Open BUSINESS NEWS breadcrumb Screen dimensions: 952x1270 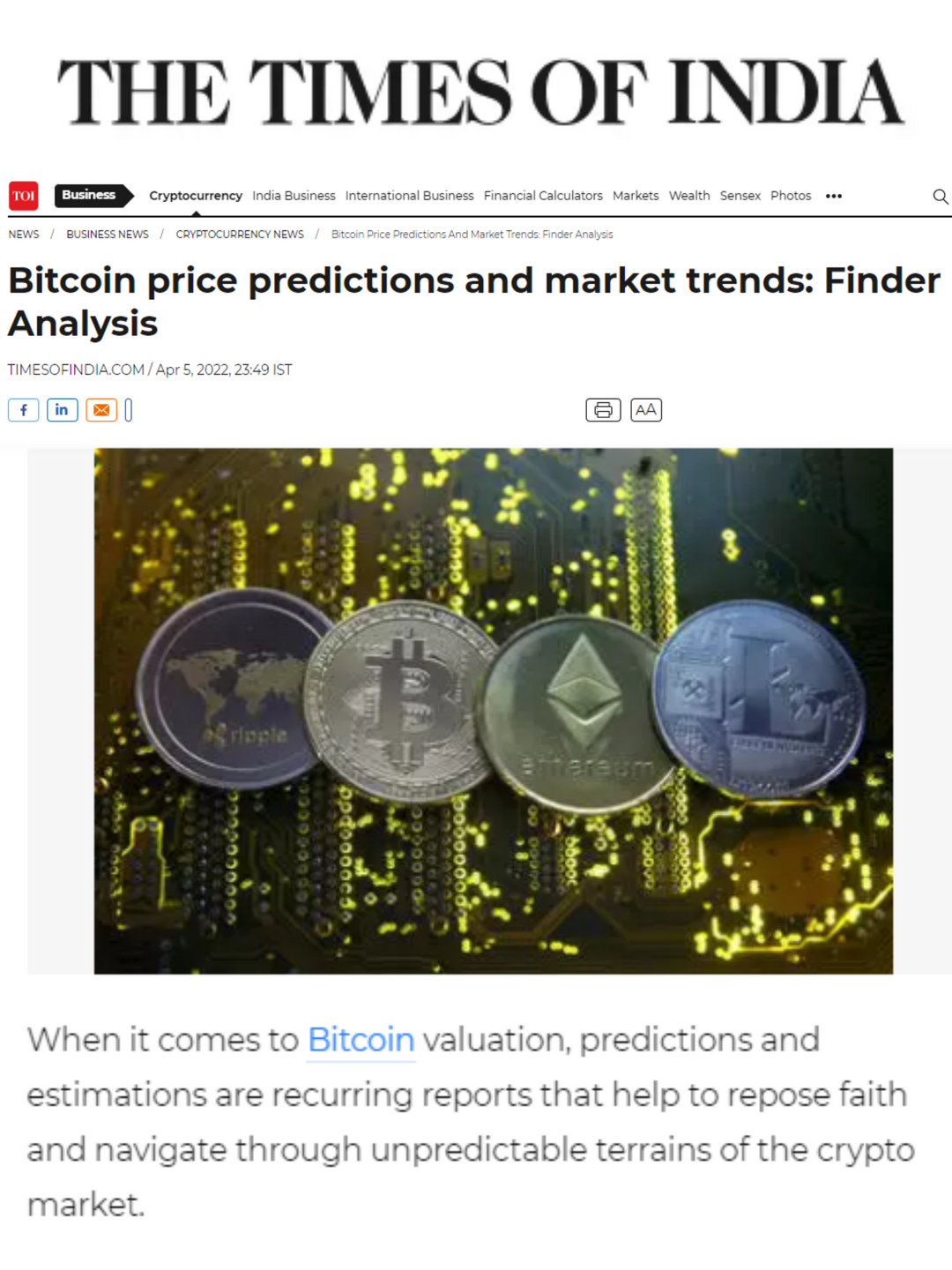(108, 235)
